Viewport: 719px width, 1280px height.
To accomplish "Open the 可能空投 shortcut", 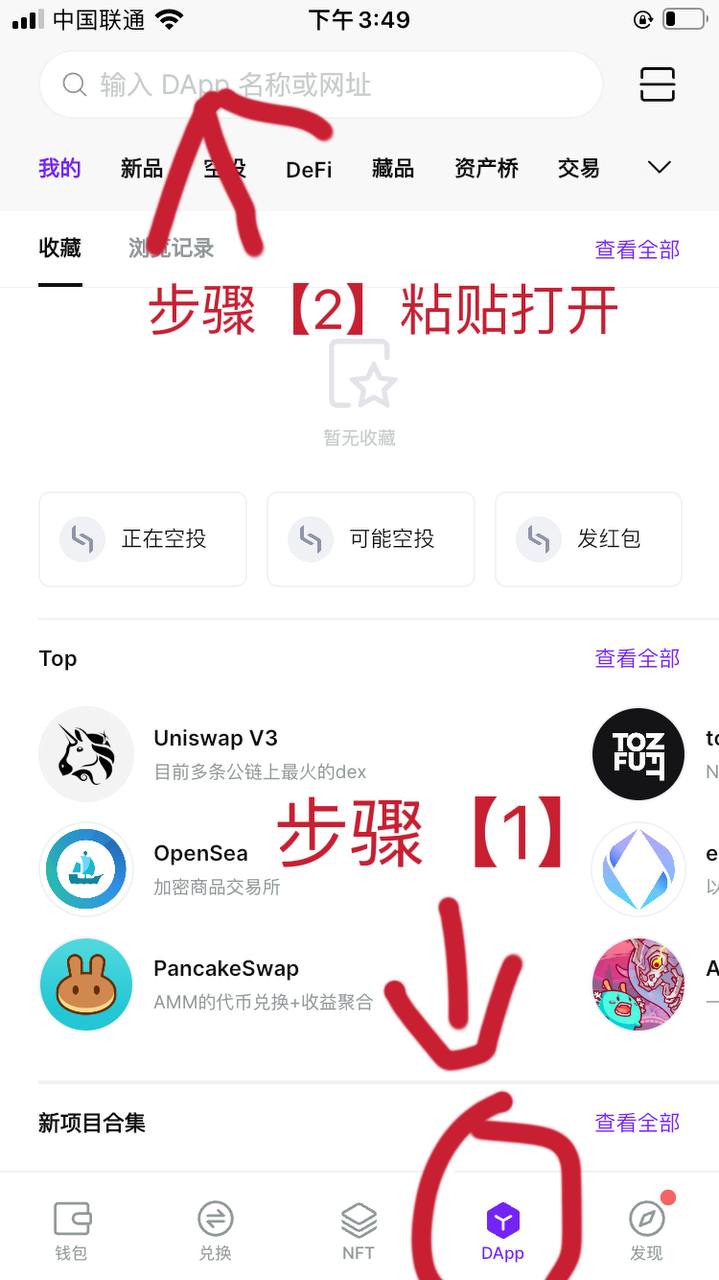I will point(371,539).
